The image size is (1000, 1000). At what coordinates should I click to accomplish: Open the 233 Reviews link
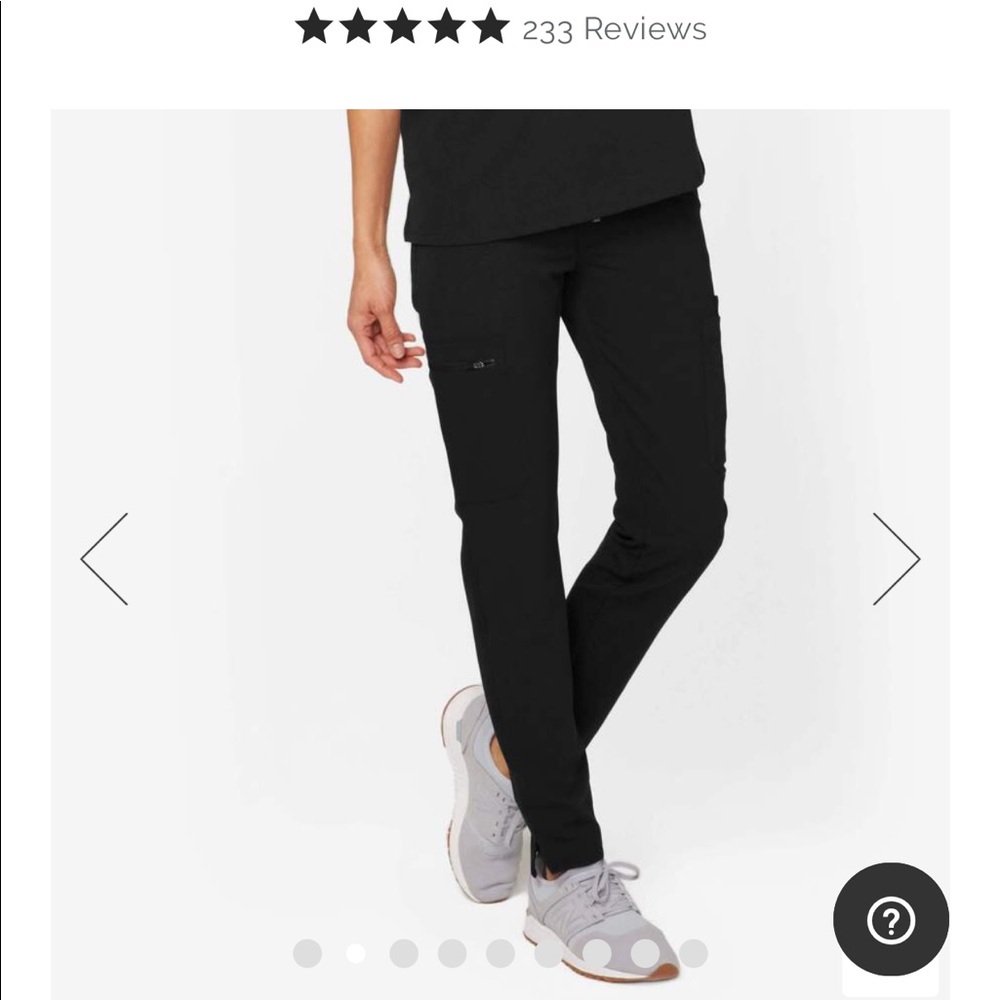pos(613,29)
